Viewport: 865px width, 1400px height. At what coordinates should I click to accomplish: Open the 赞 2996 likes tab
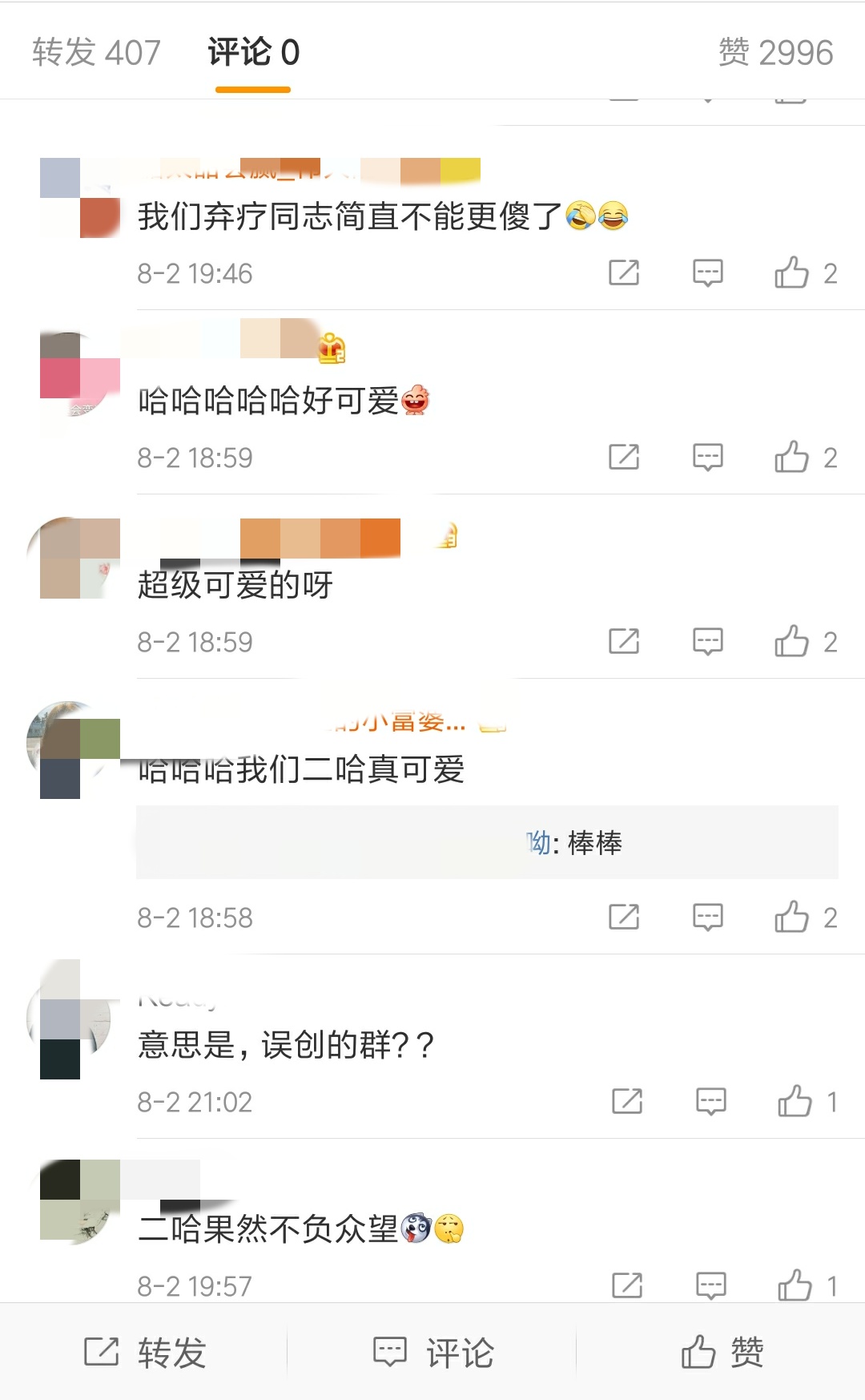(x=775, y=53)
